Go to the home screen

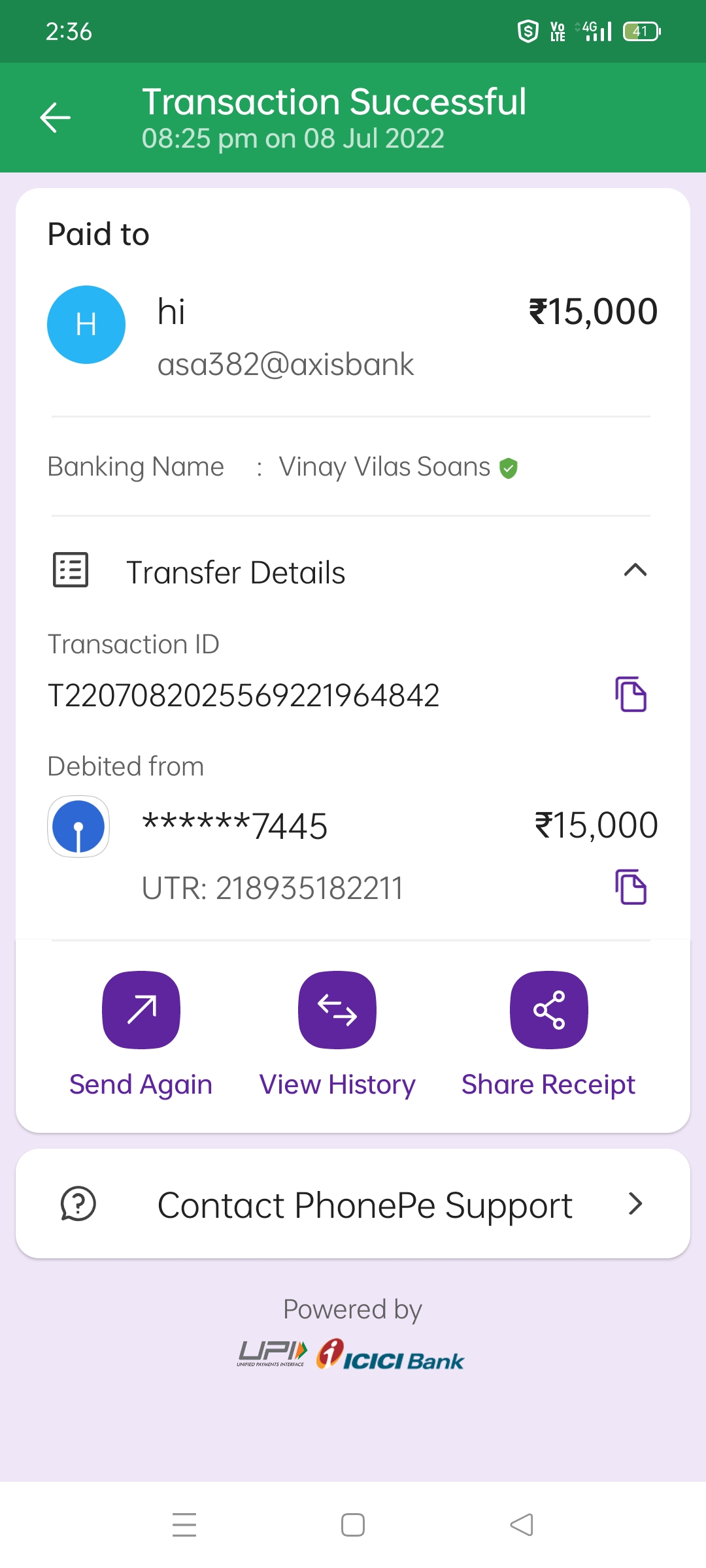coord(353,1525)
